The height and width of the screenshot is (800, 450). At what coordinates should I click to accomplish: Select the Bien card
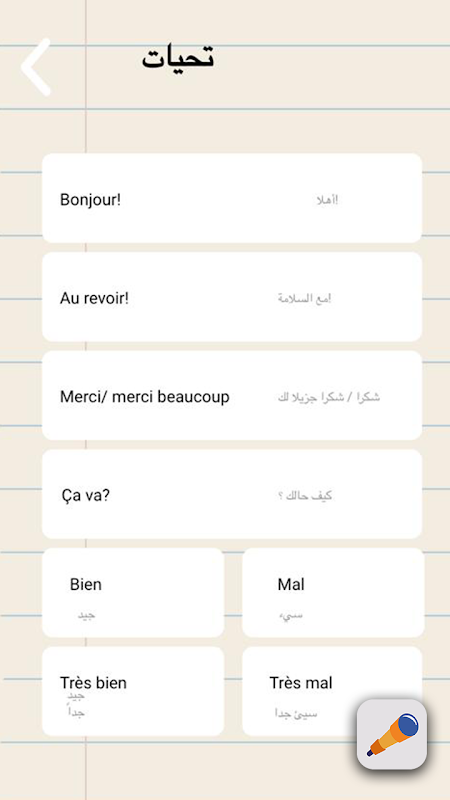133,593
